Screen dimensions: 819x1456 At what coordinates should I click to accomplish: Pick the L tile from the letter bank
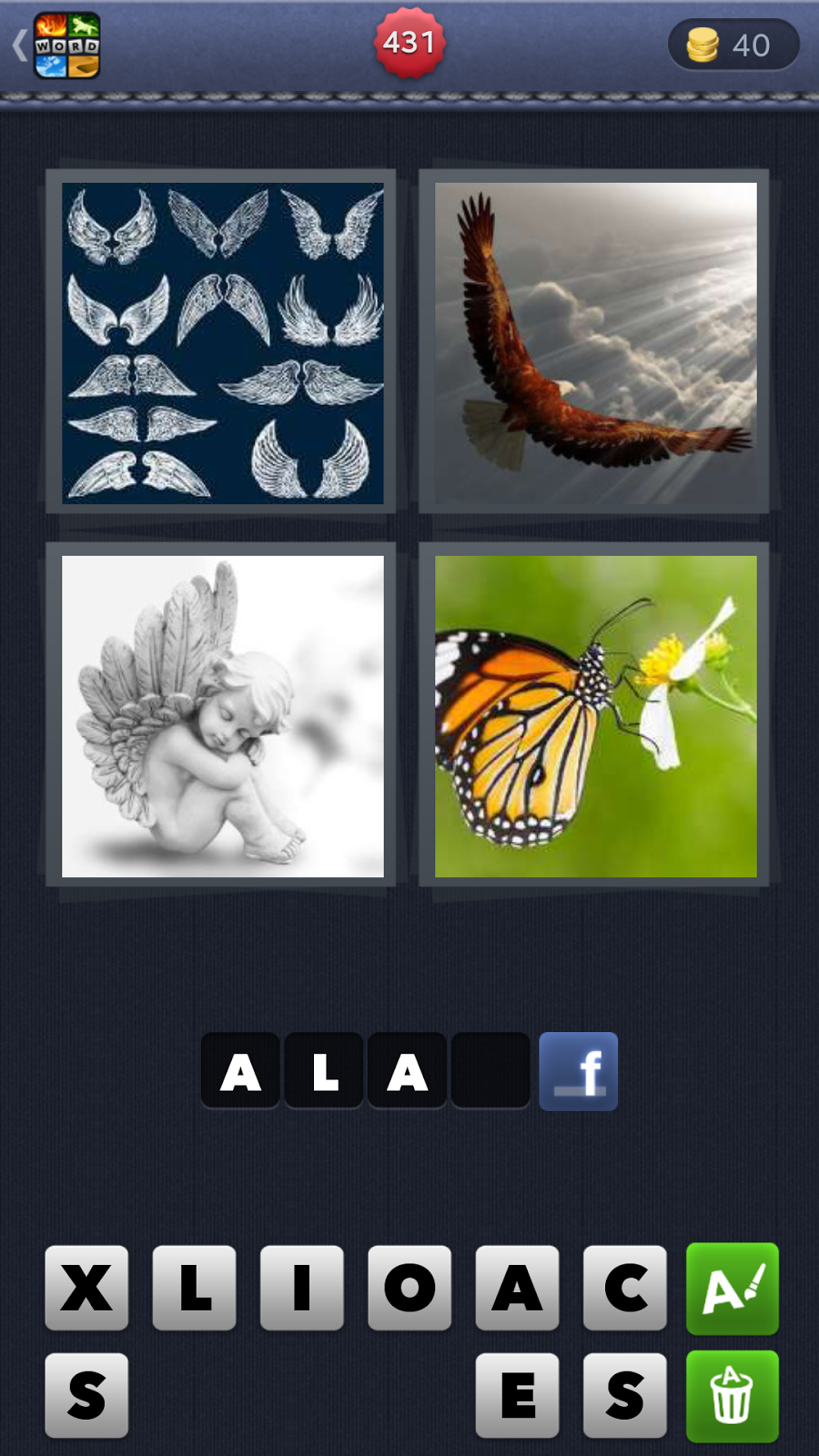point(194,1288)
